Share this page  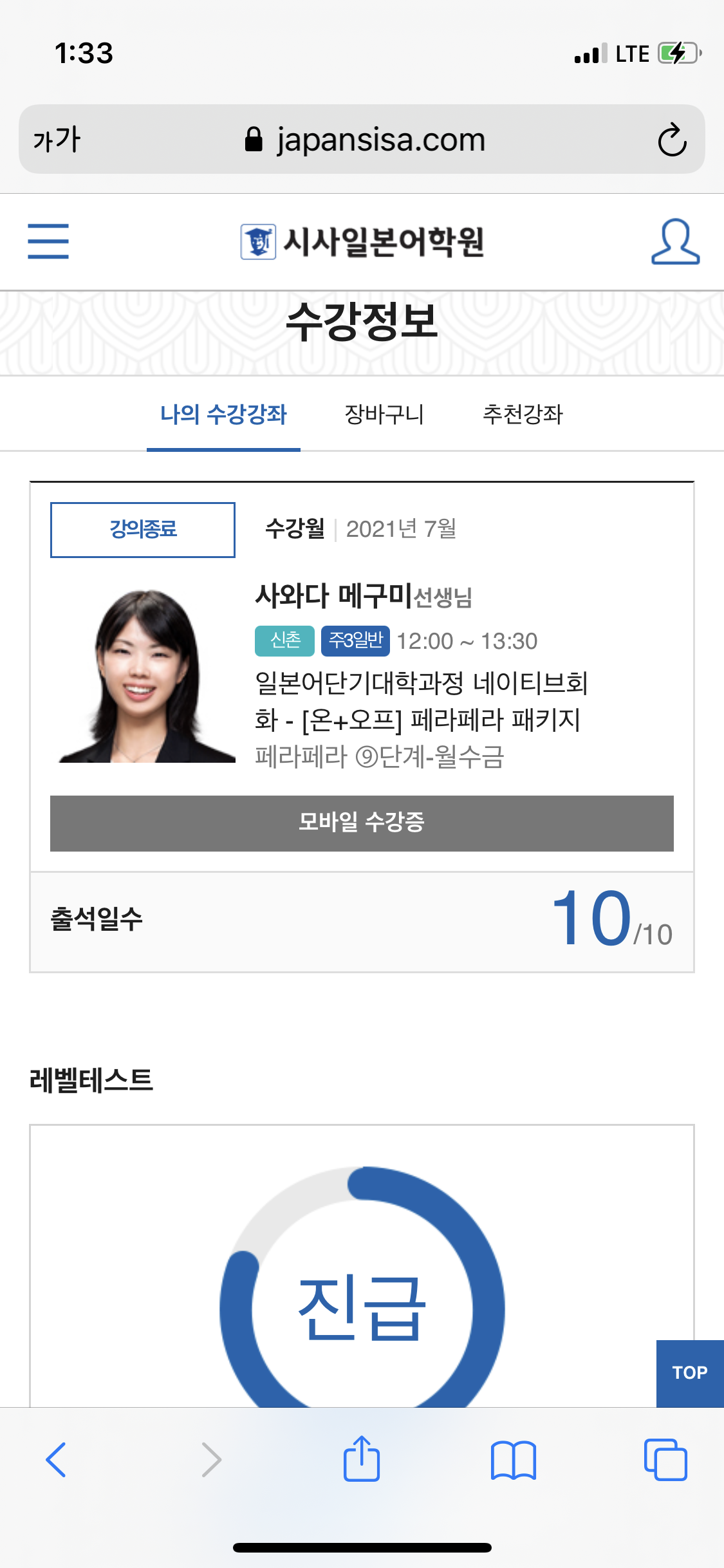pos(362,1459)
